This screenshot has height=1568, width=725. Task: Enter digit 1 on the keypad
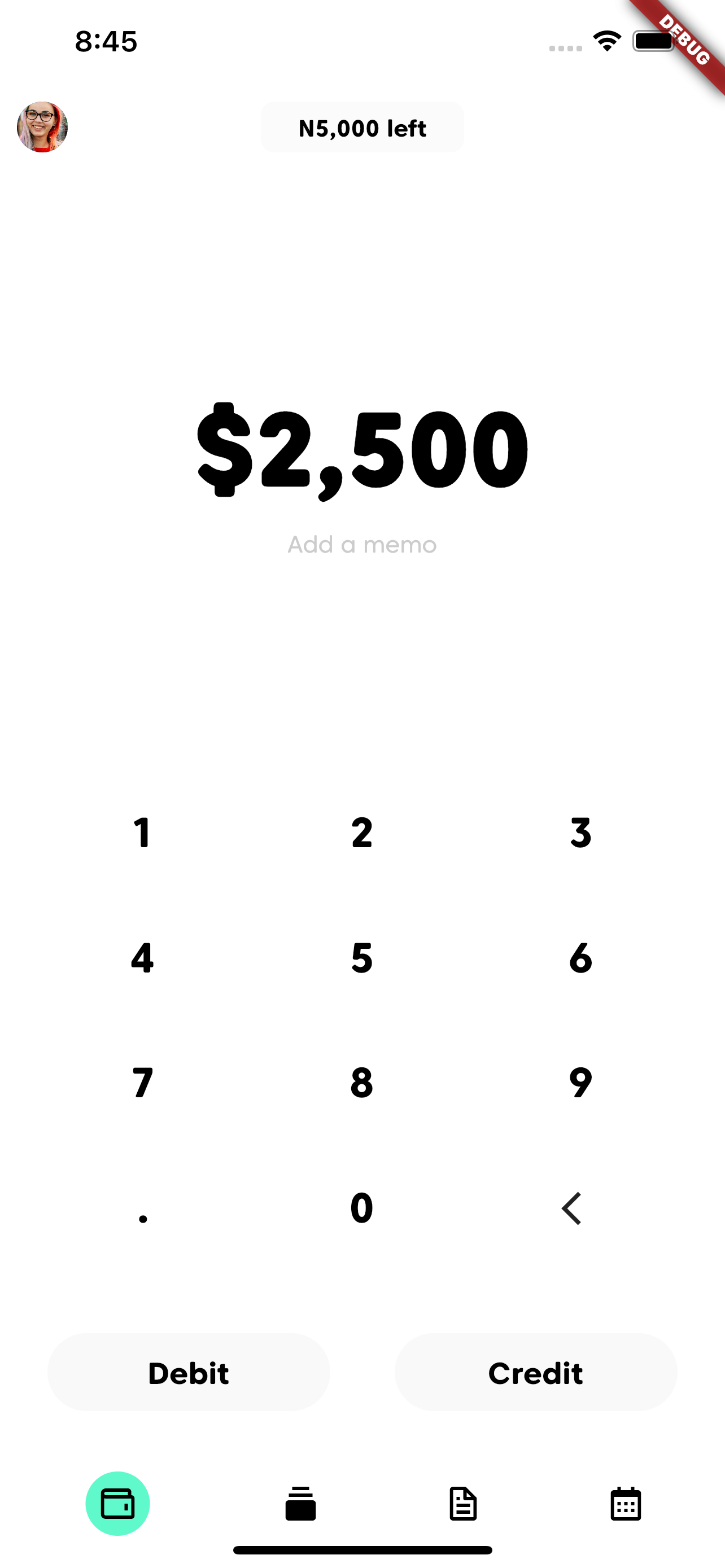142,833
